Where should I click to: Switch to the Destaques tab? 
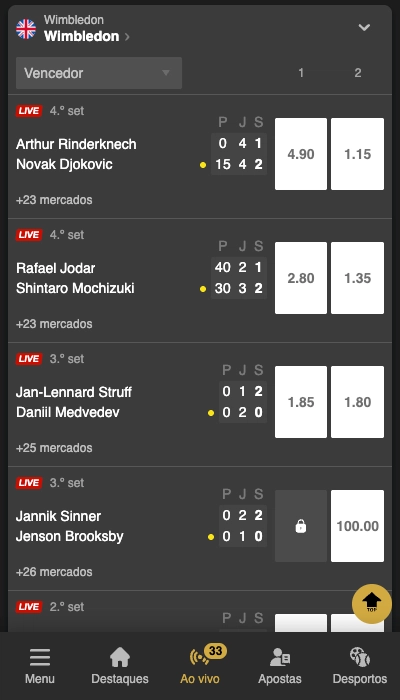pos(120,666)
